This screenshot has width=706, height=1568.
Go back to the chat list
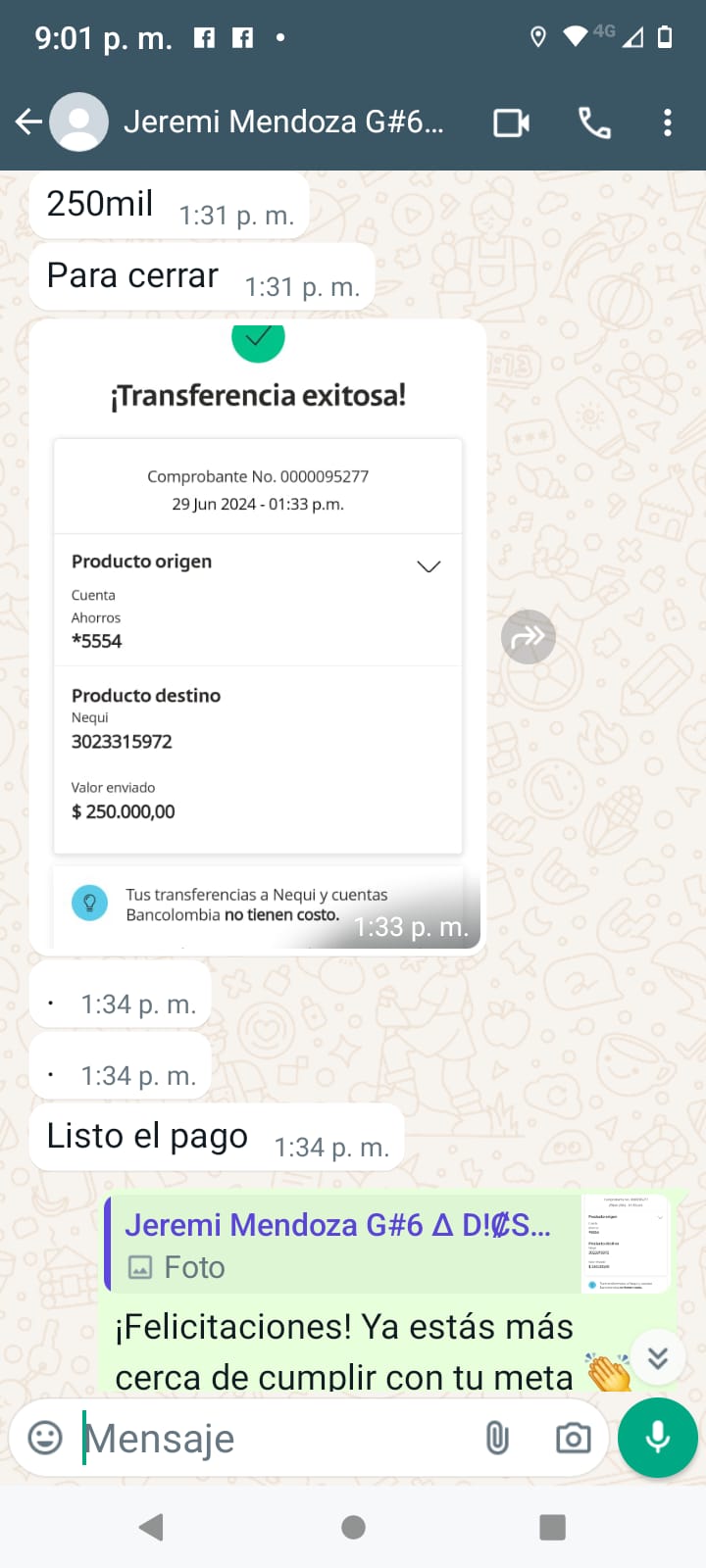click(x=28, y=122)
